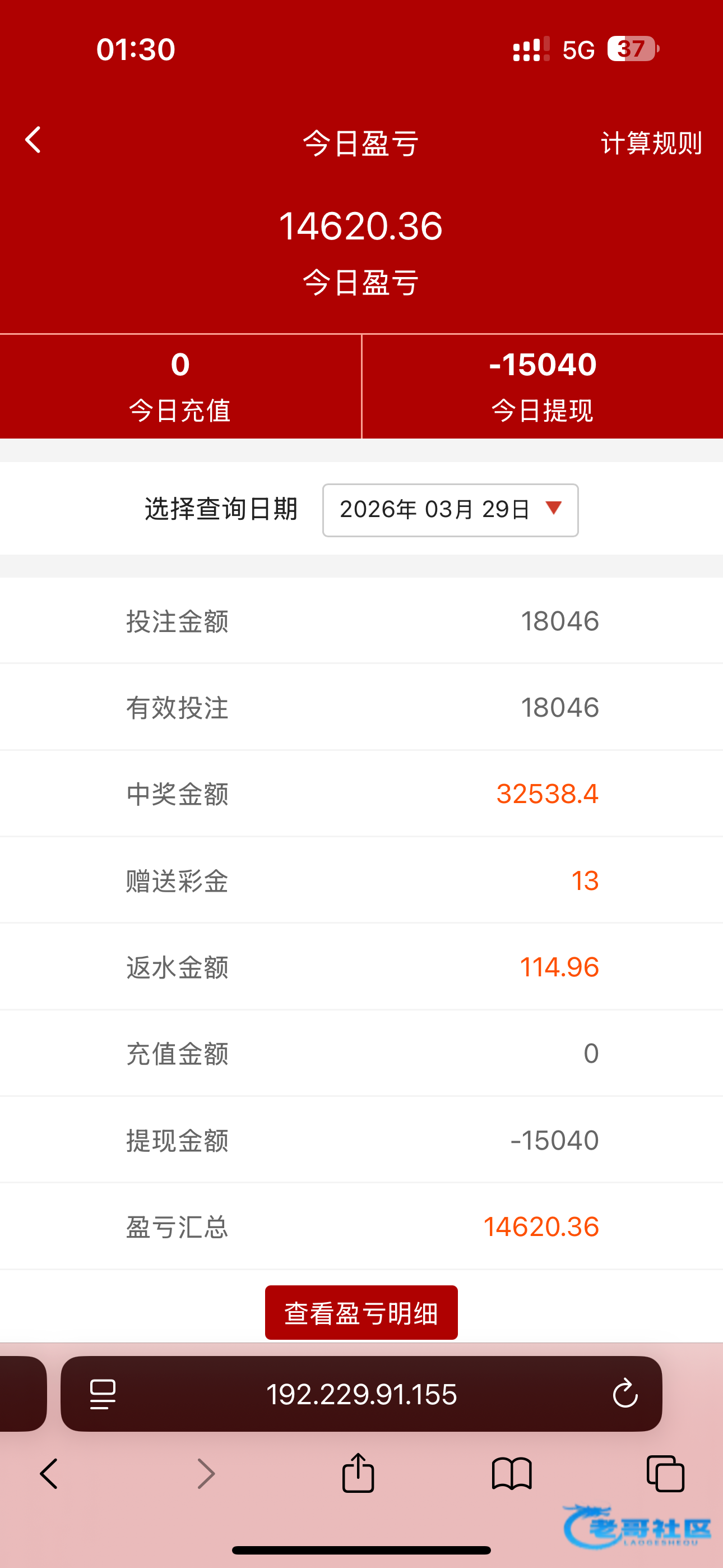Show open Safari tabs
The image size is (723, 1568).
tap(665, 1474)
